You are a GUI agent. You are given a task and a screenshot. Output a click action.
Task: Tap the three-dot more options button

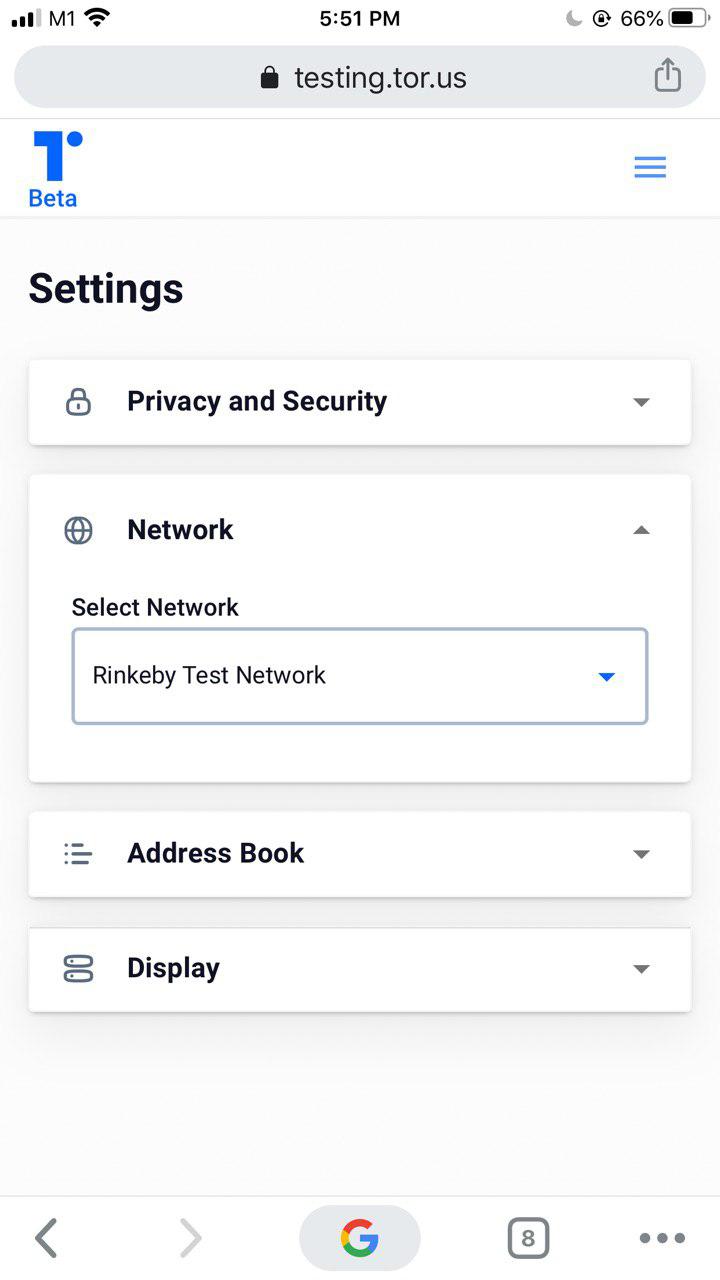click(x=662, y=1237)
